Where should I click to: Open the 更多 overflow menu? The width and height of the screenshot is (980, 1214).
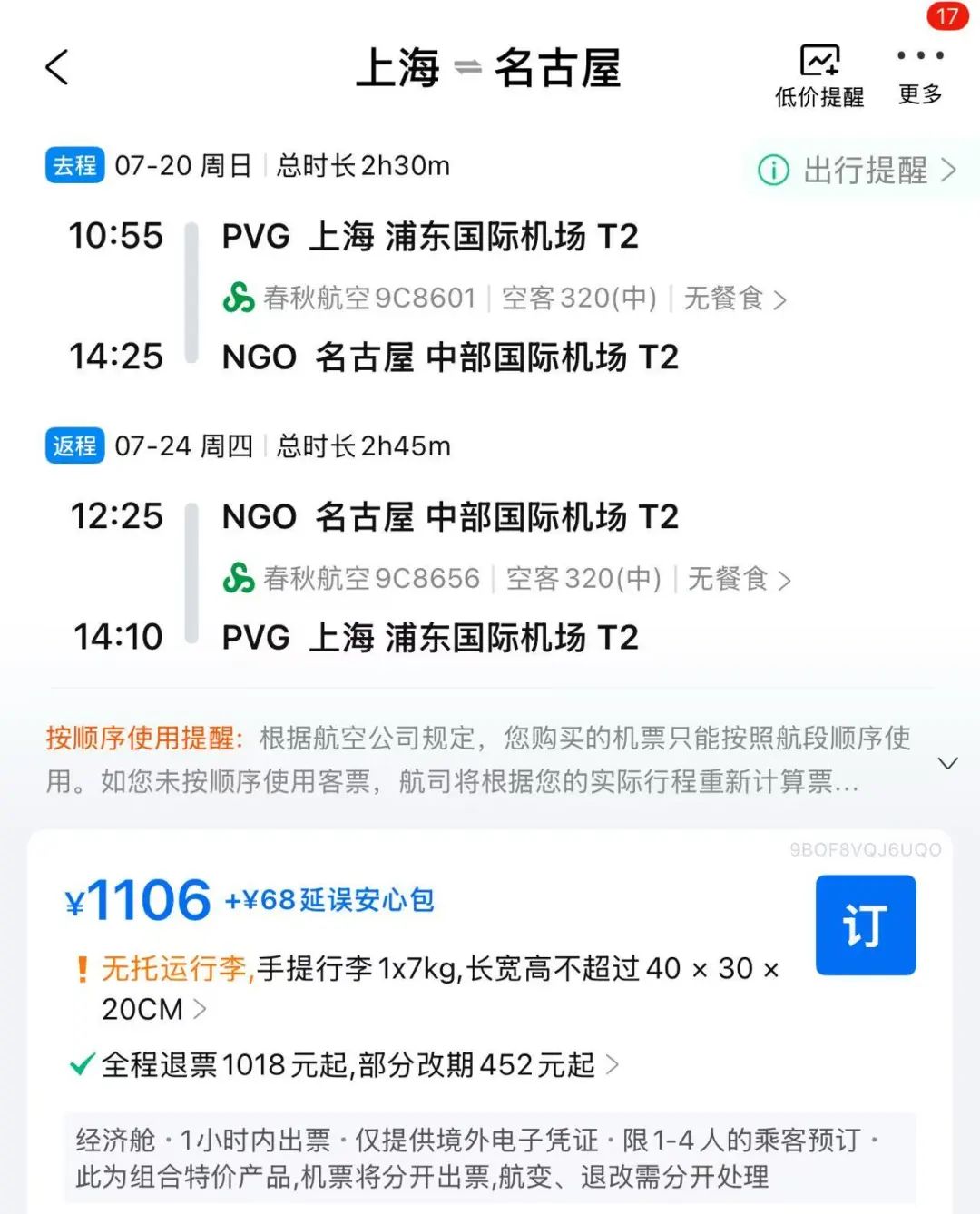coord(919,73)
